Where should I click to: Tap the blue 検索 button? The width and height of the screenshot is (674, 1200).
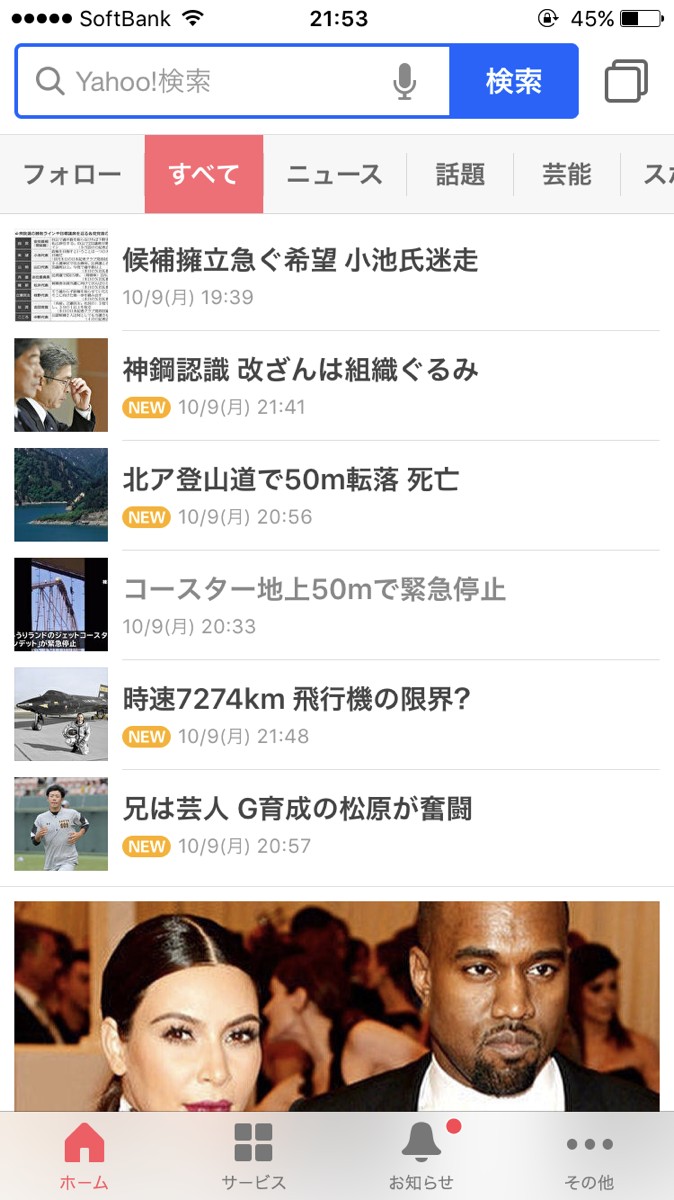coord(514,81)
